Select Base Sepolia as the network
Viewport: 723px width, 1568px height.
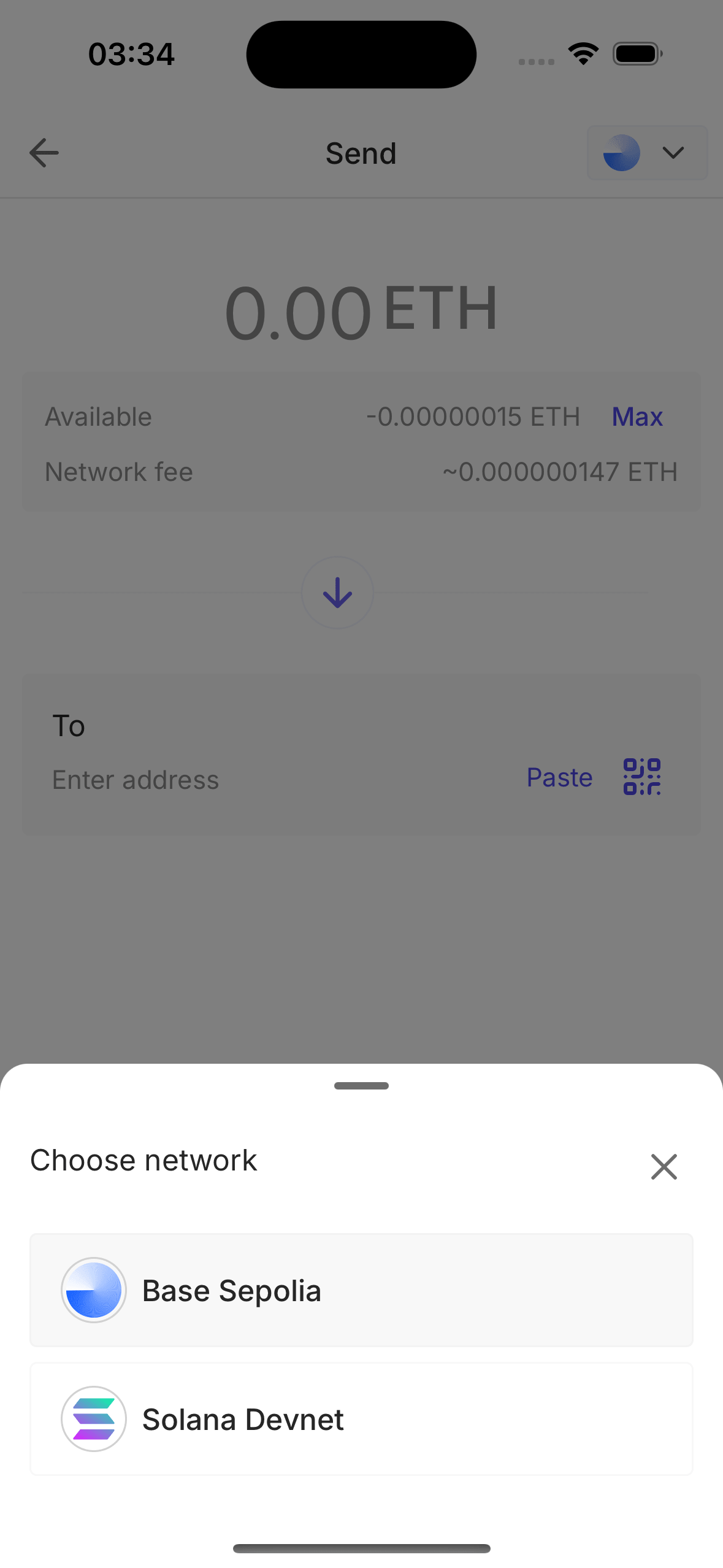pos(361,1290)
